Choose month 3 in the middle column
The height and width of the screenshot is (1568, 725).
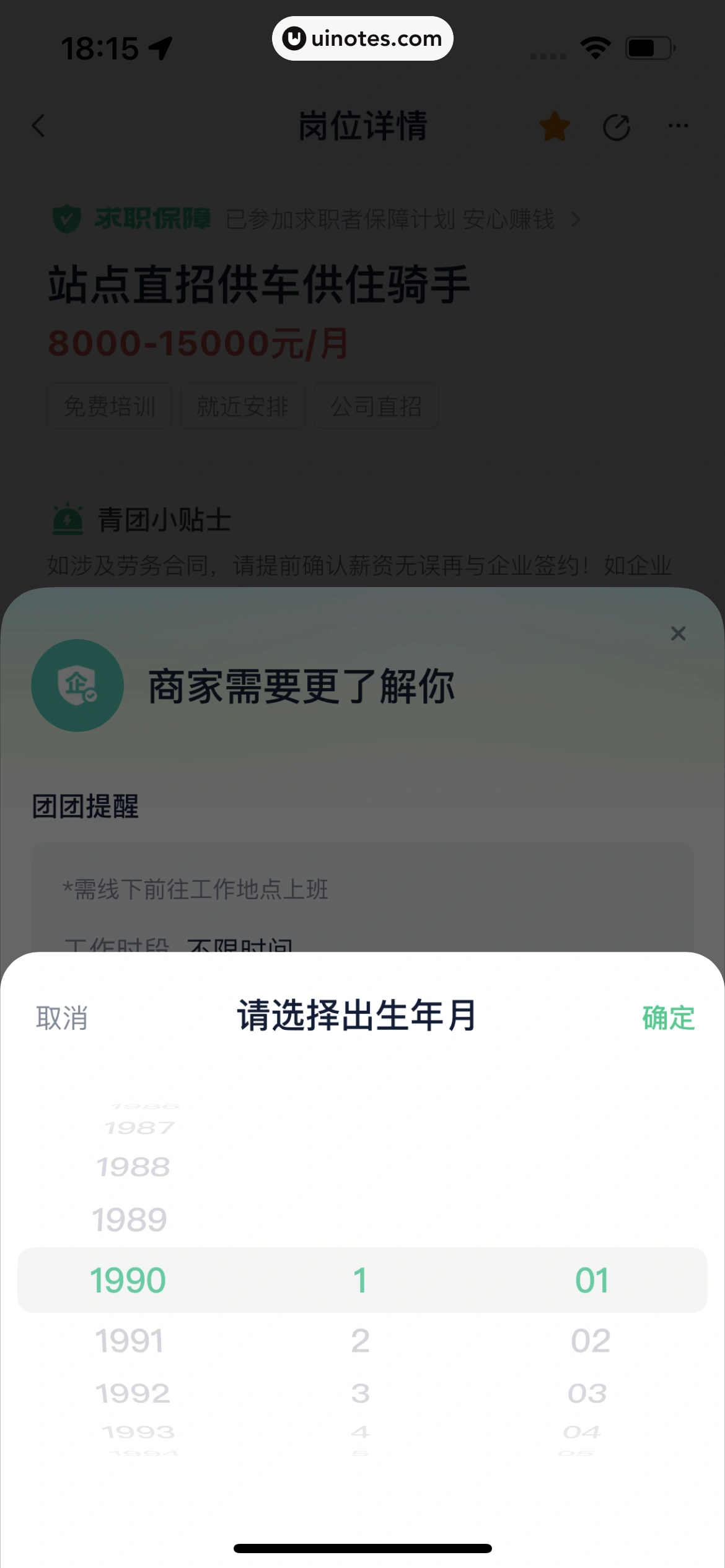tap(360, 1393)
